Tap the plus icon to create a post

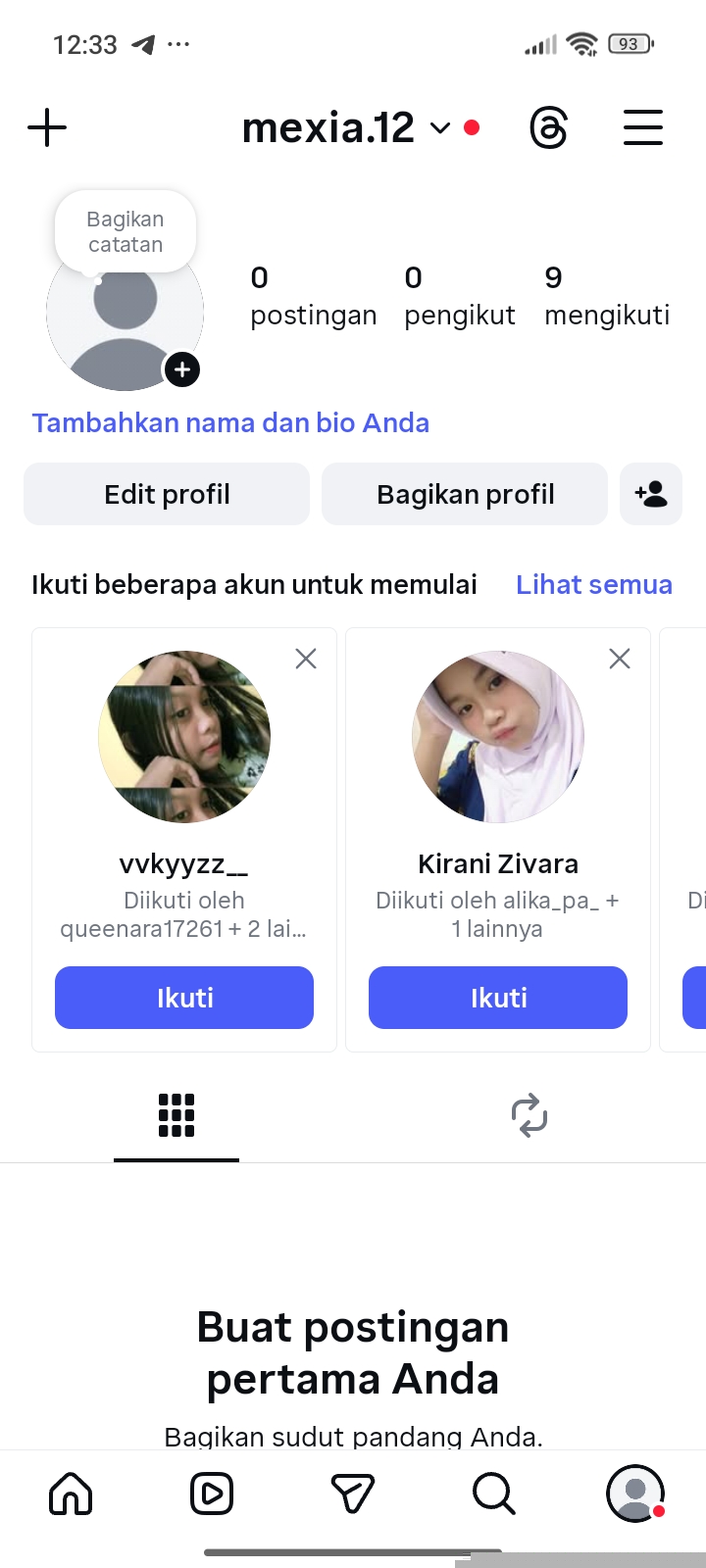47,128
